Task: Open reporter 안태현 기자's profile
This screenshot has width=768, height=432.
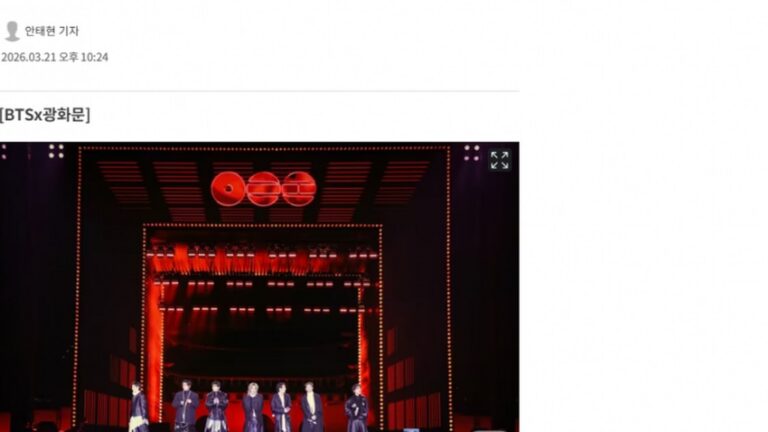Action: 51,32
